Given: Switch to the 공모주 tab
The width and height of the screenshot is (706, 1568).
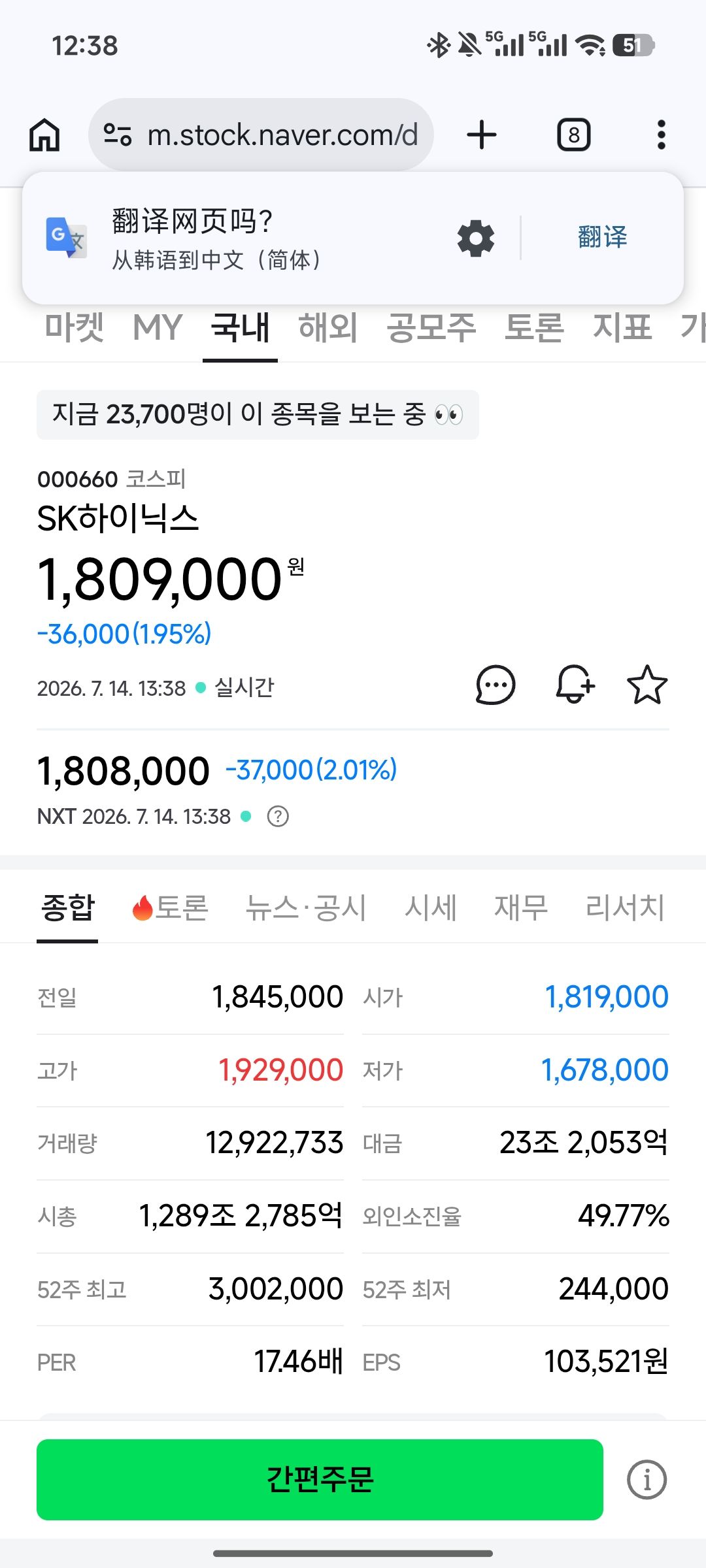Looking at the screenshot, I should tap(431, 327).
